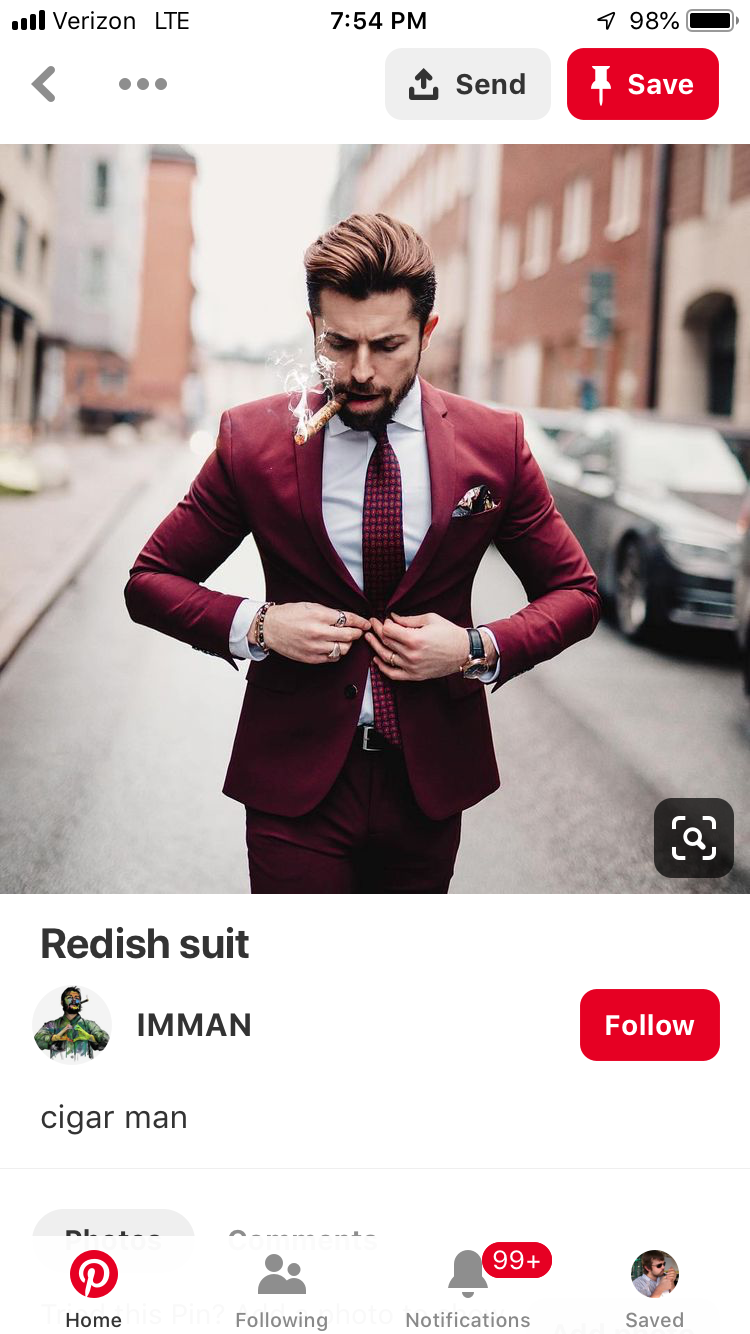750x1334 pixels.
Task: Switch to the Following tab
Action: click(281, 1290)
